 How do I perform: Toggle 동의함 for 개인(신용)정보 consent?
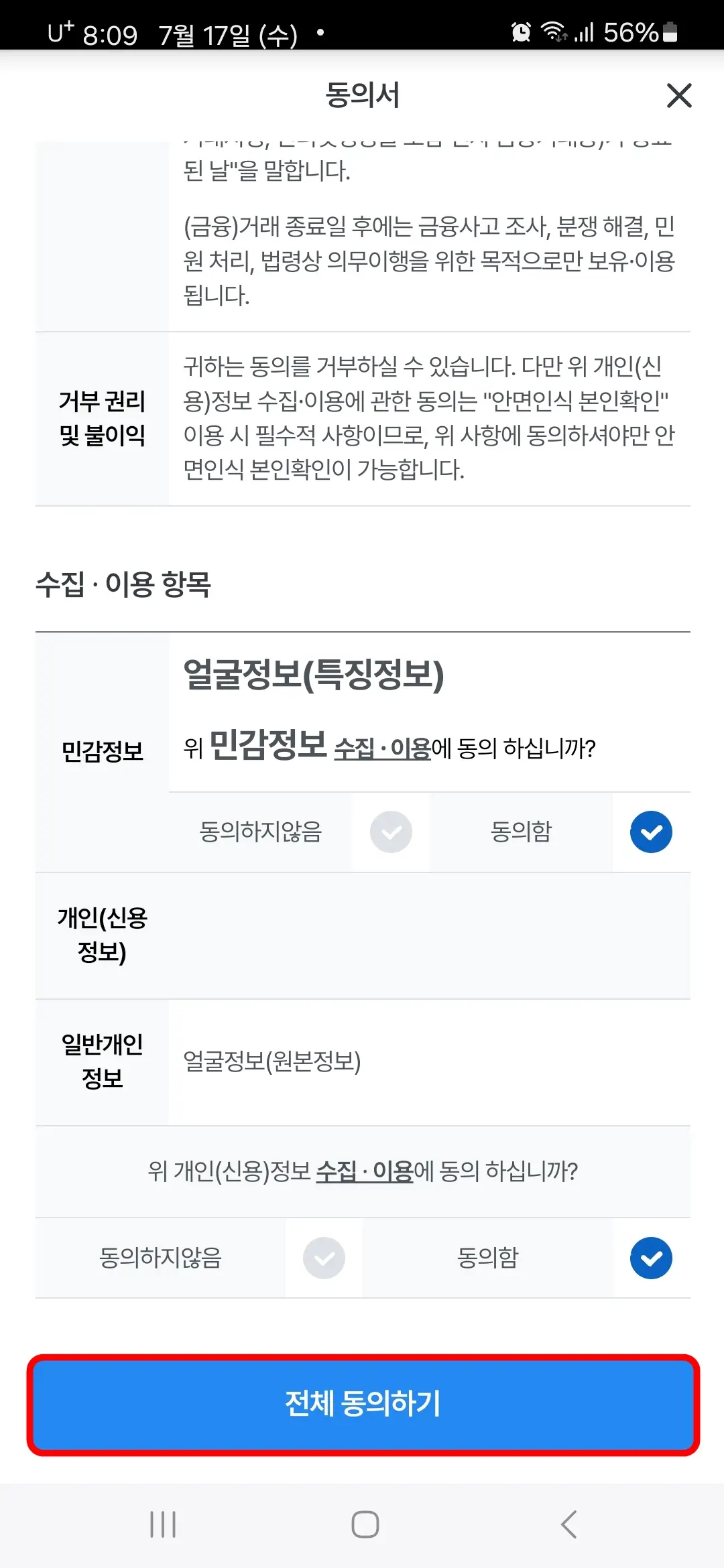[x=650, y=1258]
